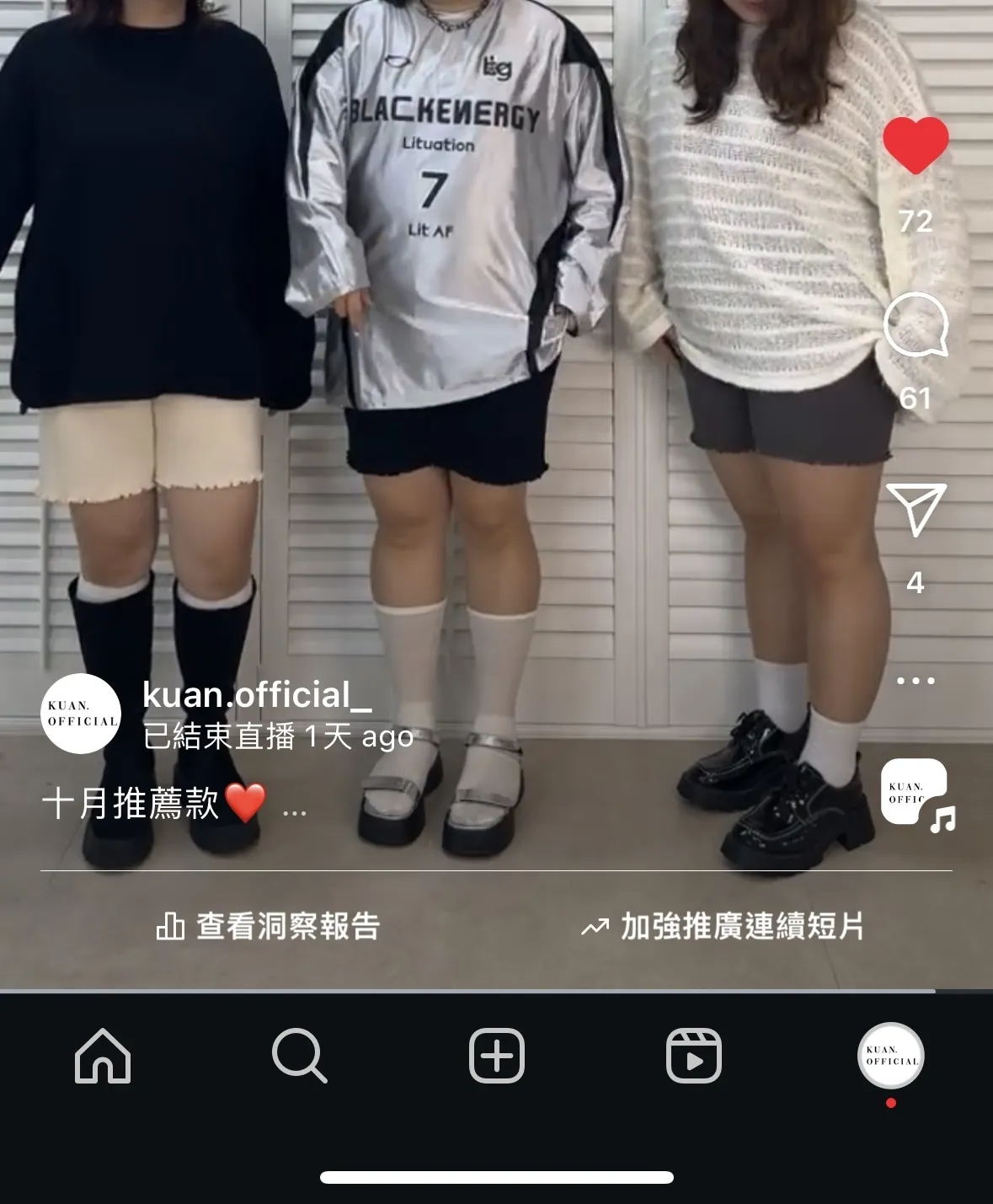Open the three-dot more options menu
Viewport: 993px width, 1204px height.
(916, 680)
